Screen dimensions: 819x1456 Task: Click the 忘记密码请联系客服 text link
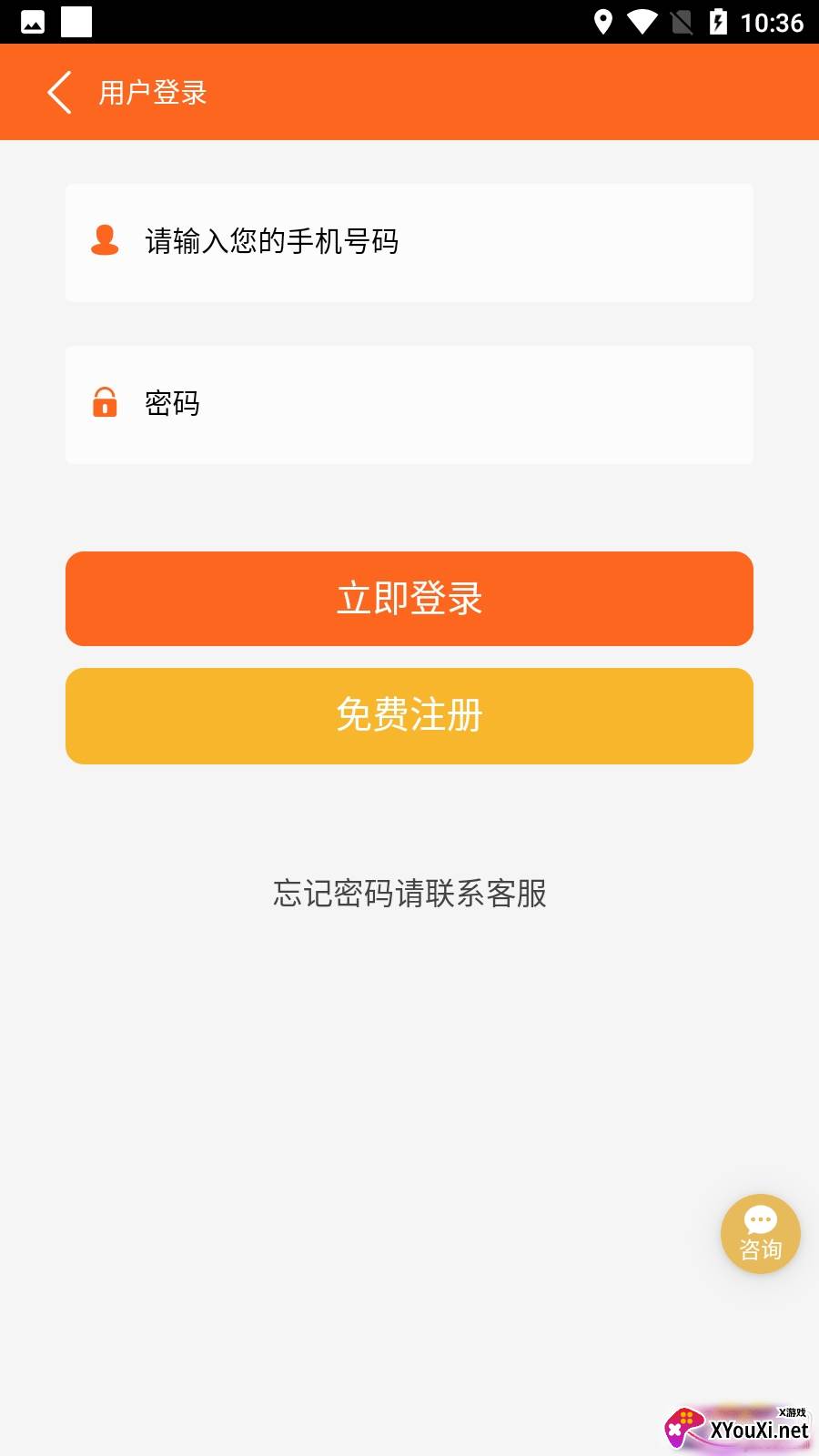[x=409, y=895]
